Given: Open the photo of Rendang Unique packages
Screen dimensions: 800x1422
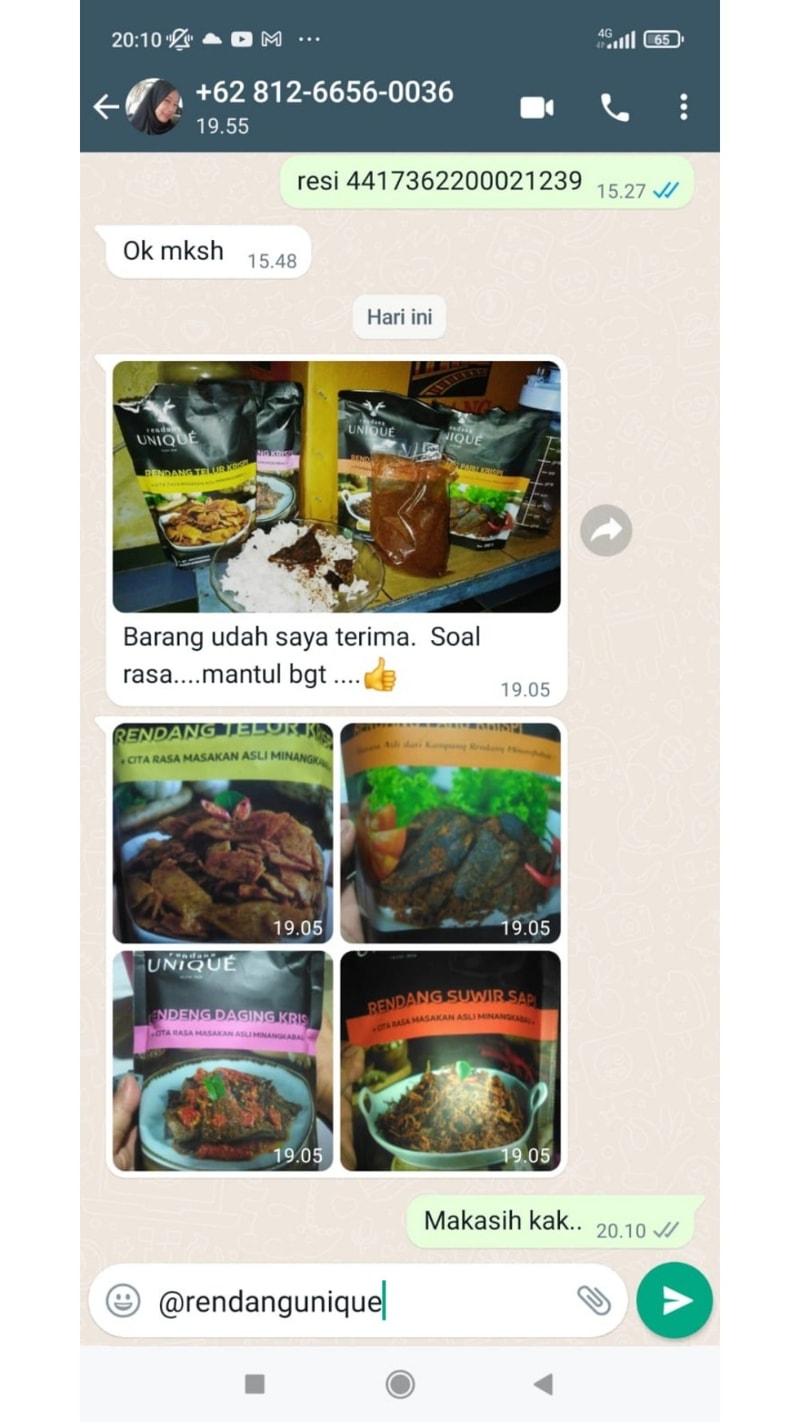Looking at the screenshot, I should 336,487.
